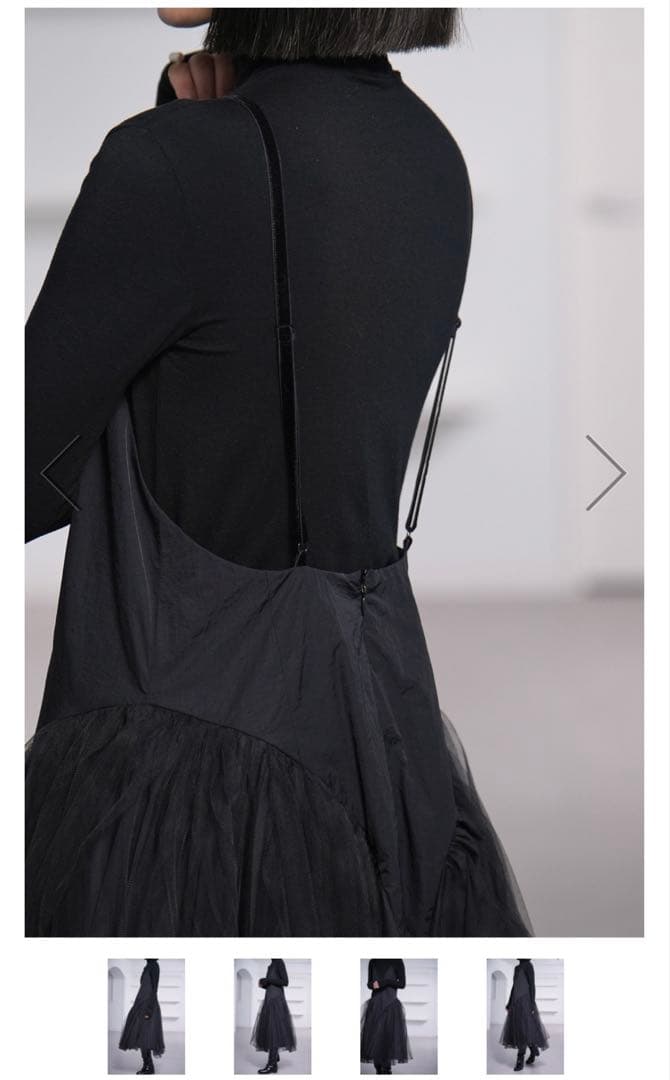Go back to the previous product photo
This screenshot has width=670, height=1080.
61,472
